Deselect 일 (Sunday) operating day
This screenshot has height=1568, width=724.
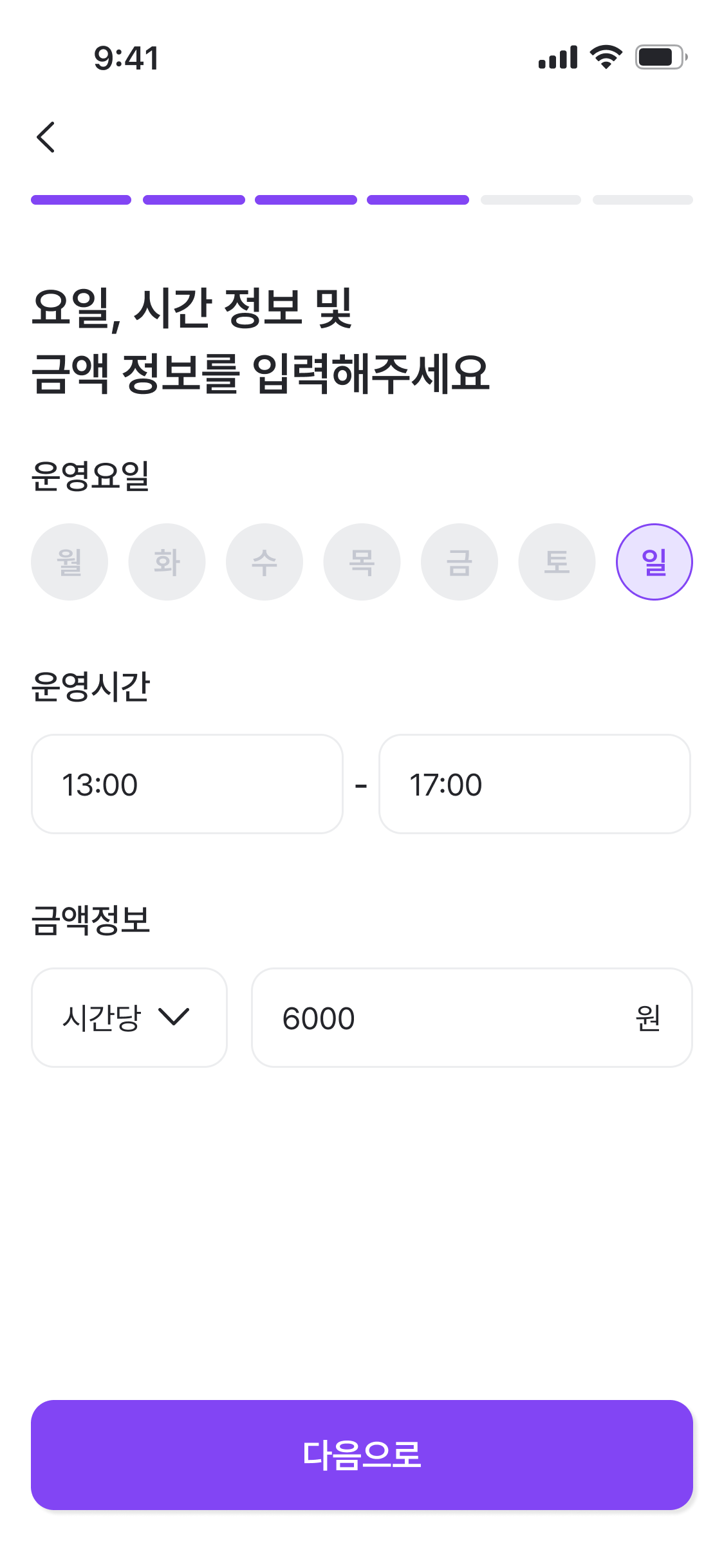point(654,562)
